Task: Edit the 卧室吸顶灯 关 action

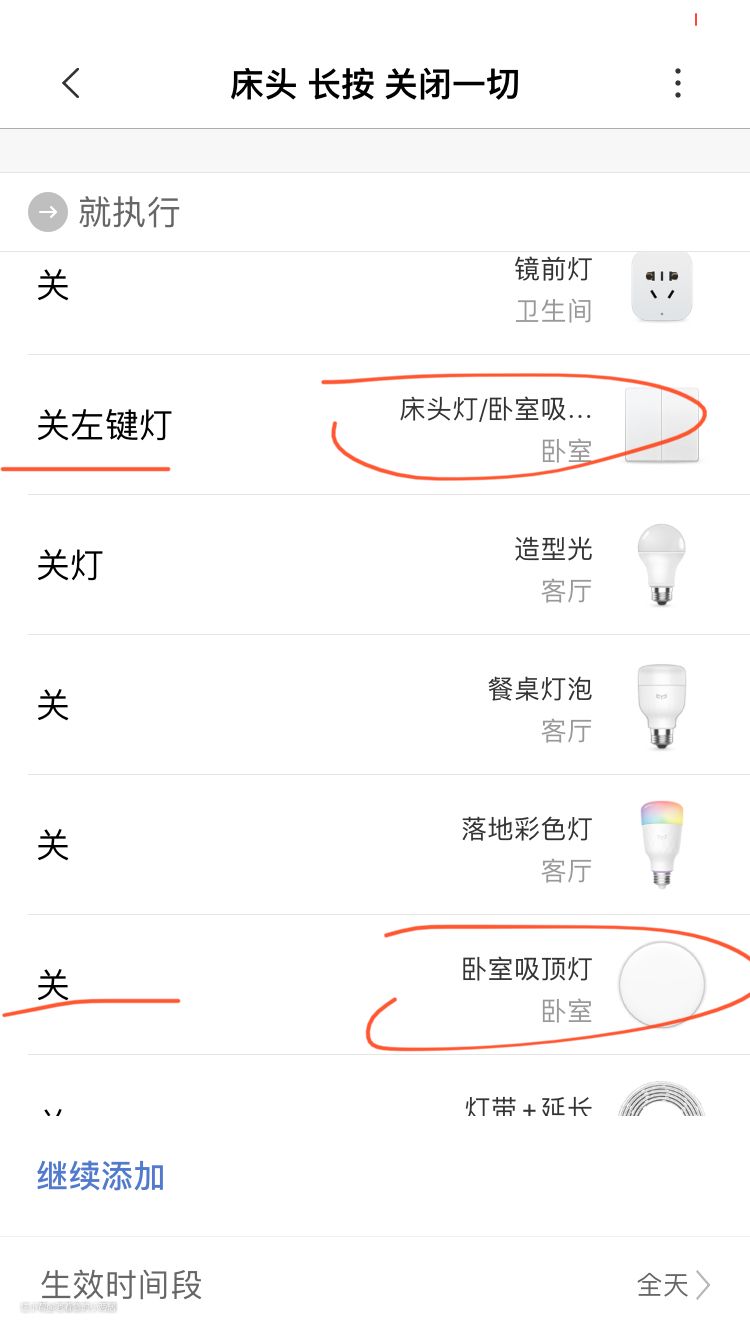Action: 375,986
